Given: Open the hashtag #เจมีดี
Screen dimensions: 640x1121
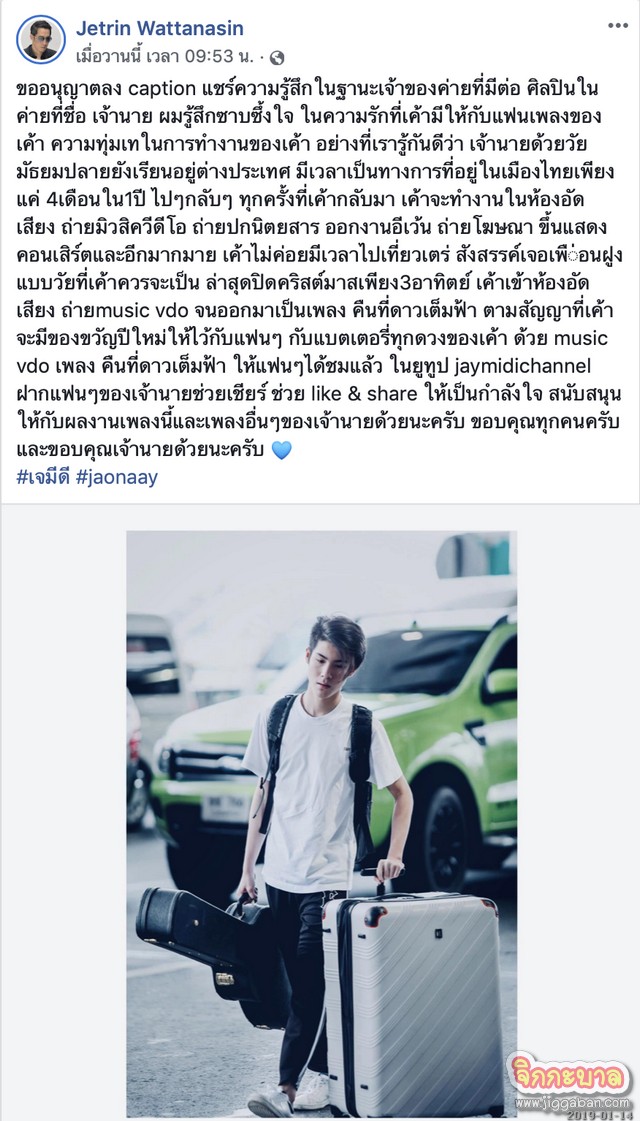Looking at the screenshot, I should [42, 477].
